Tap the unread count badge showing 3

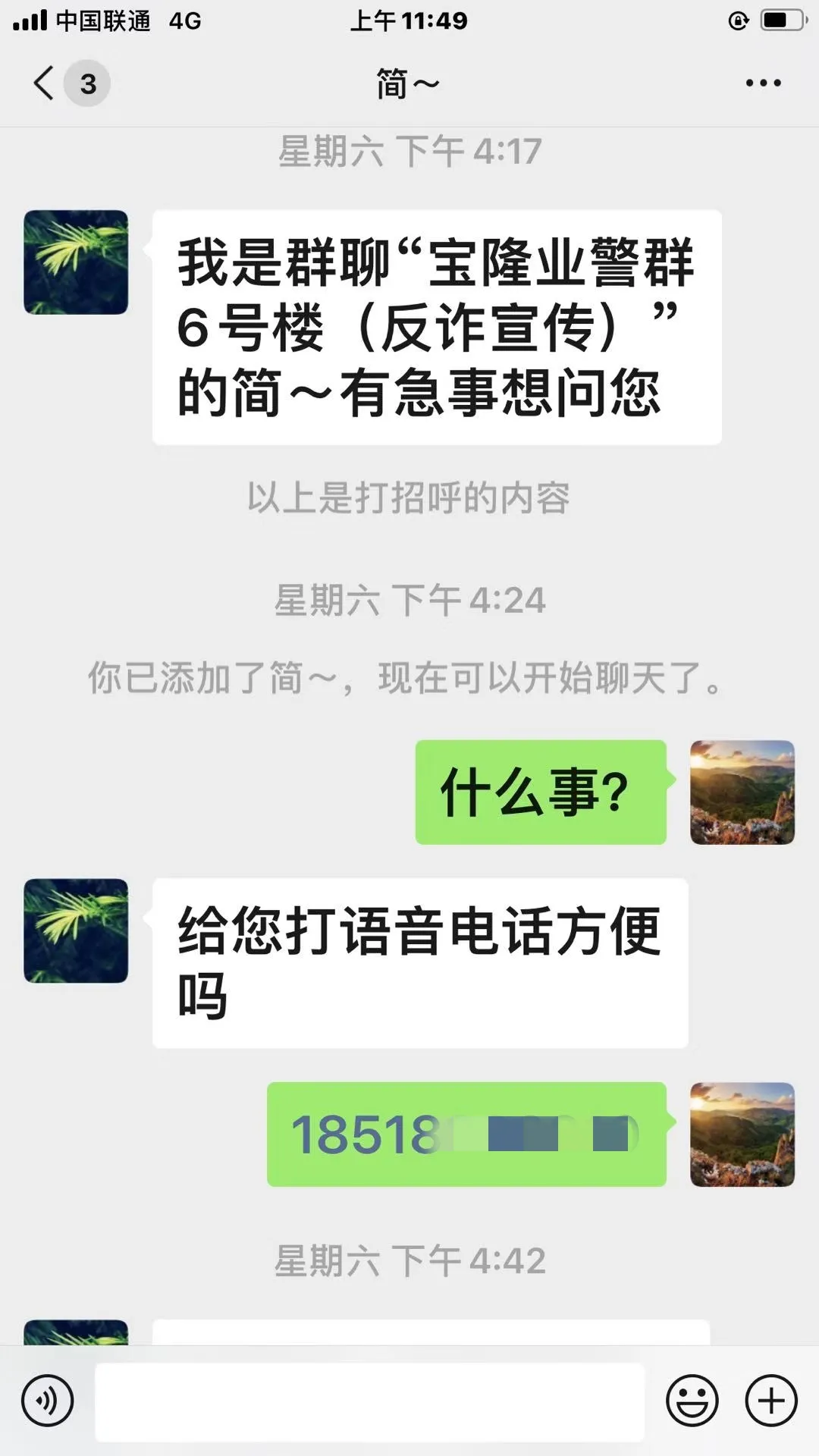click(86, 83)
